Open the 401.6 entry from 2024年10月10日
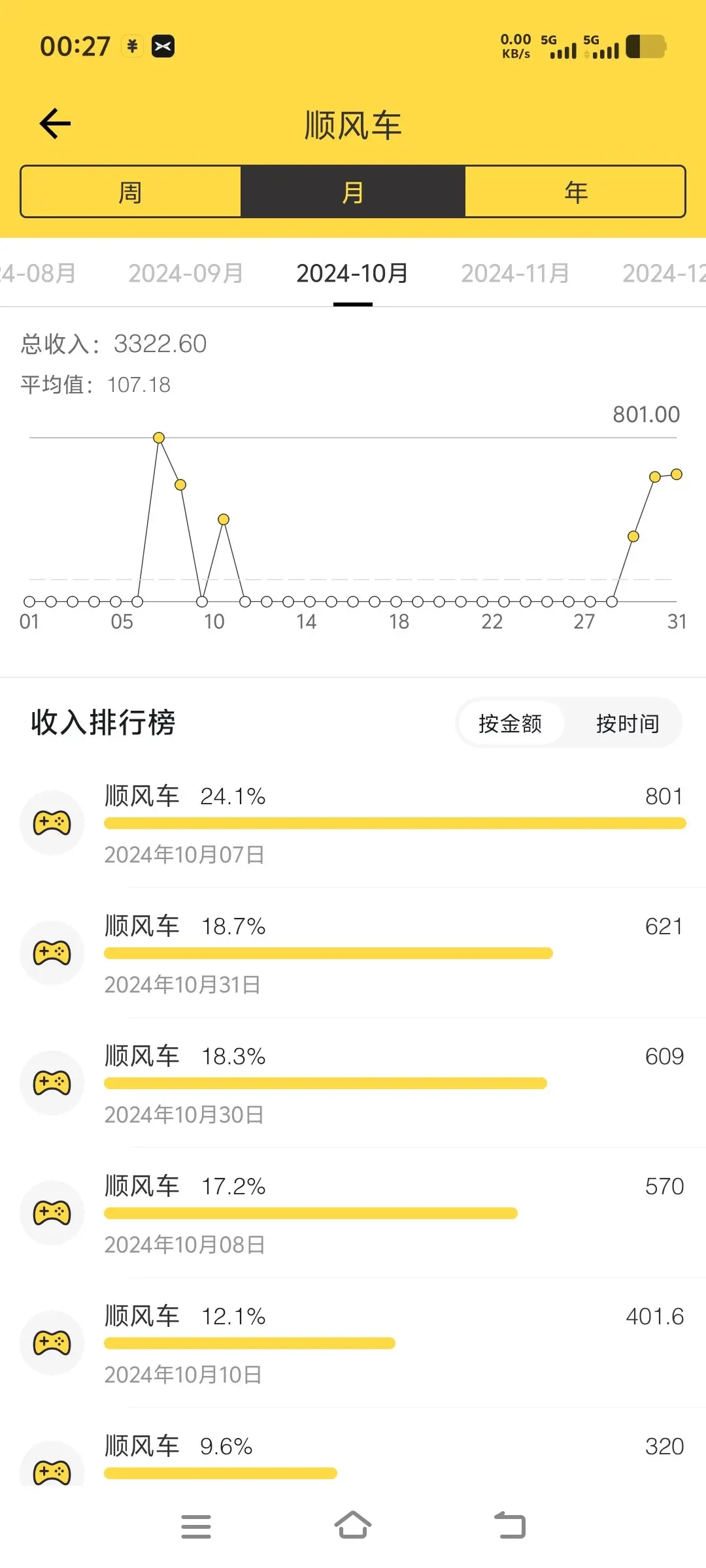The width and height of the screenshot is (706, 1568). coord(392,1343)
